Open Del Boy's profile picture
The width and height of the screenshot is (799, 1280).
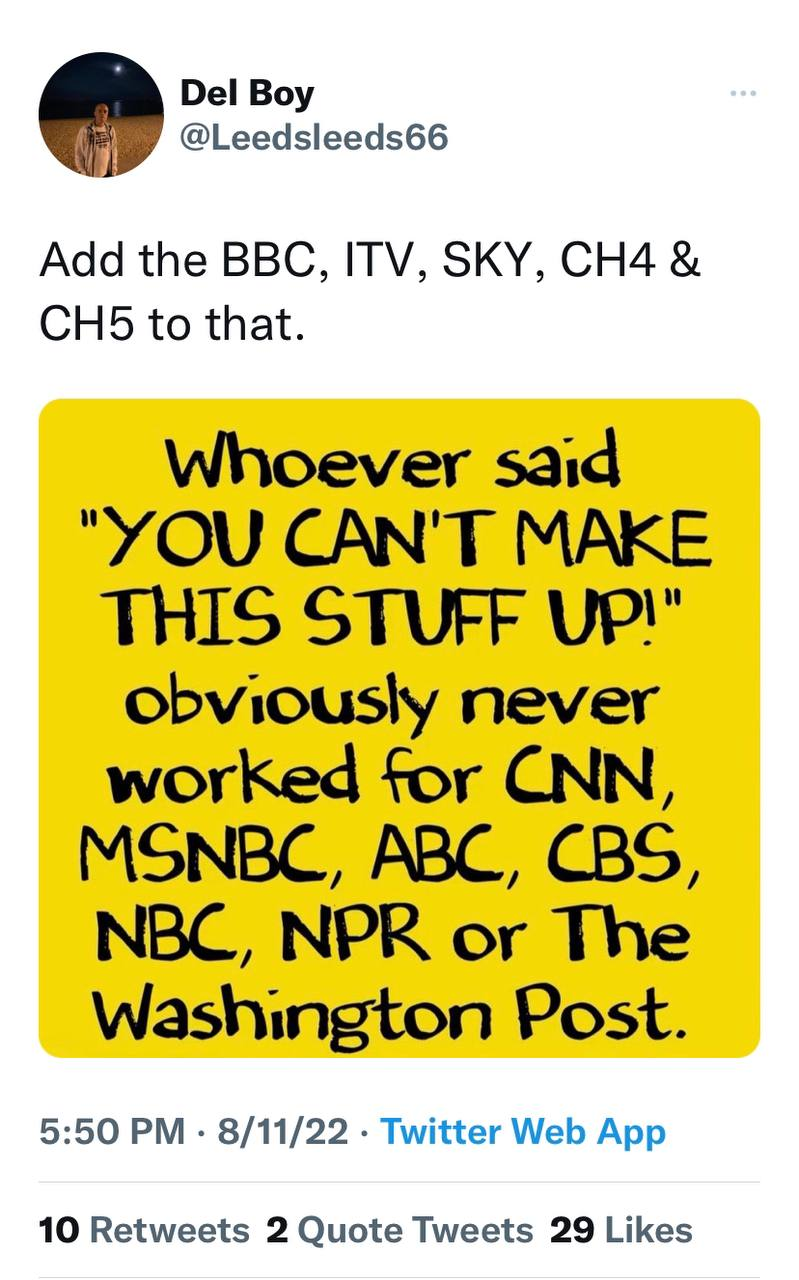tap(100, 115)
